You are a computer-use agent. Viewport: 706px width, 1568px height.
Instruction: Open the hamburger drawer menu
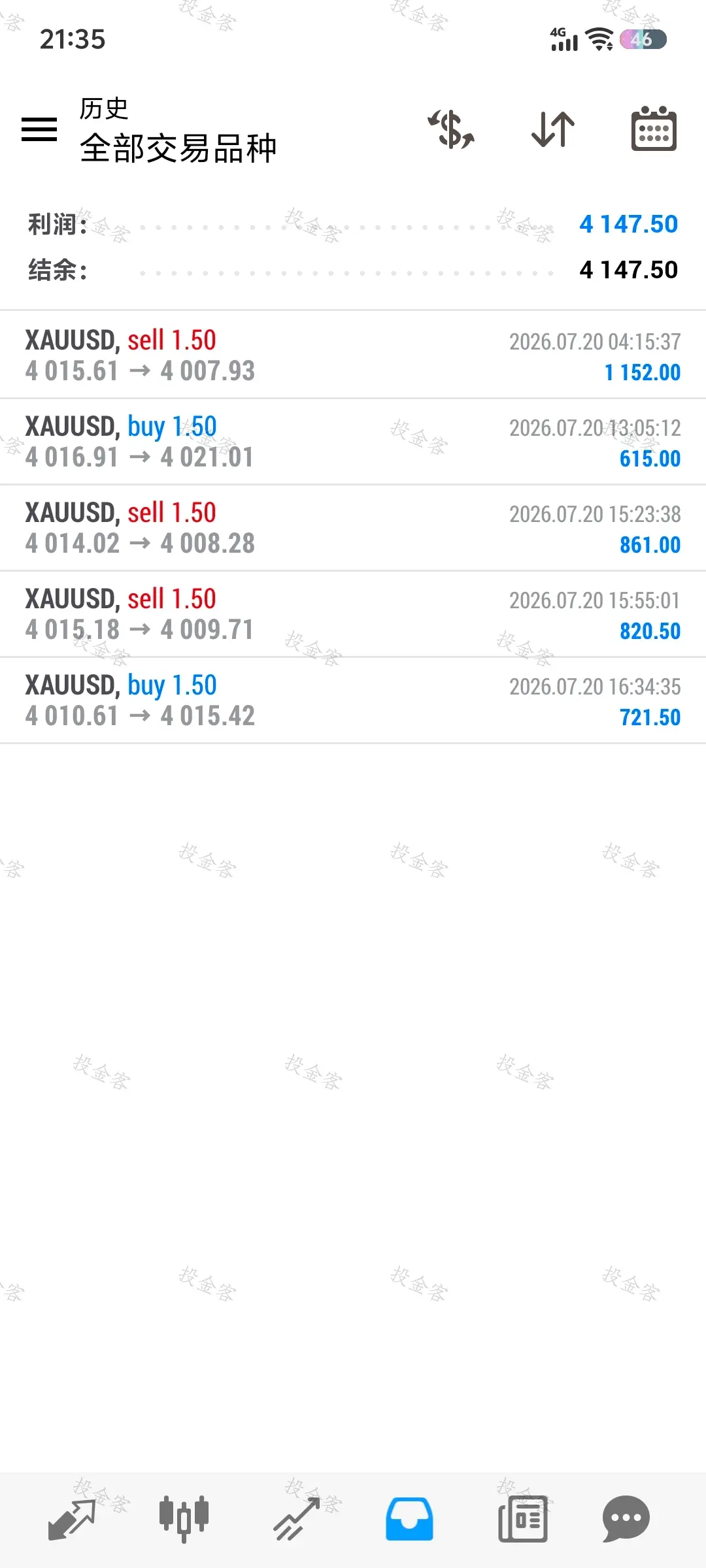pyautogui.click(x=39, y=129)
